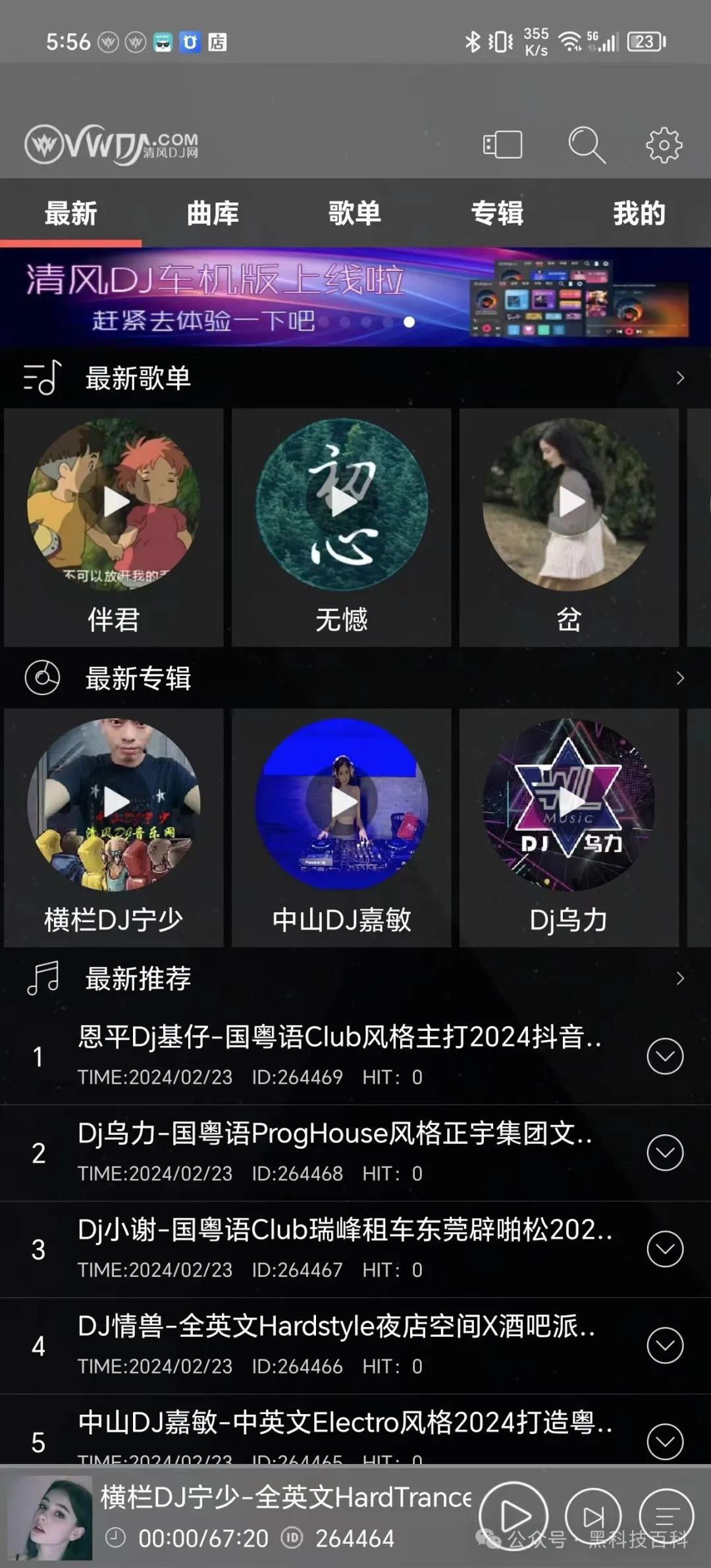711x1568 pixels.
Task: Switch to the 歌单 tab
Action: point(355,214)
